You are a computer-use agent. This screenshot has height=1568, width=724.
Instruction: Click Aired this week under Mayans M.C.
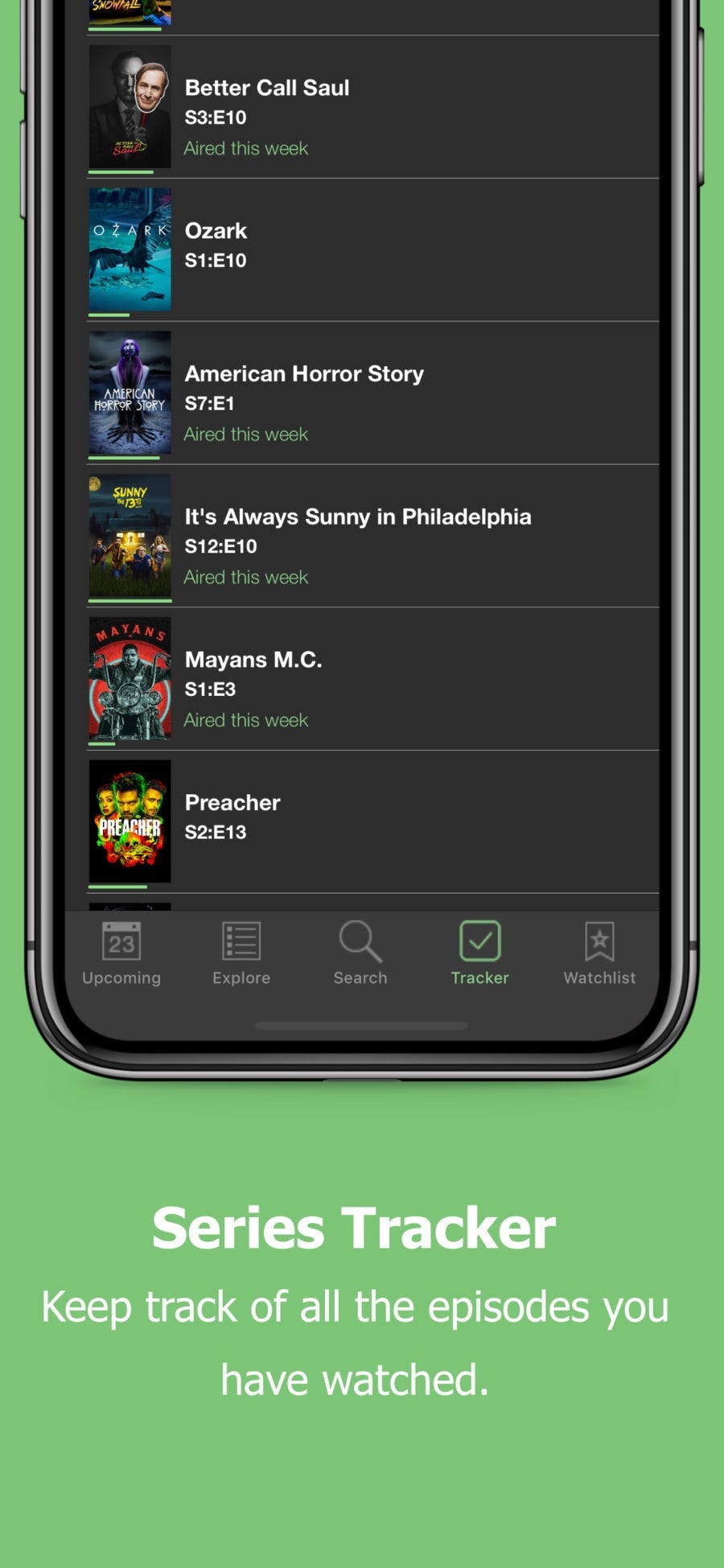click(245, 719)
